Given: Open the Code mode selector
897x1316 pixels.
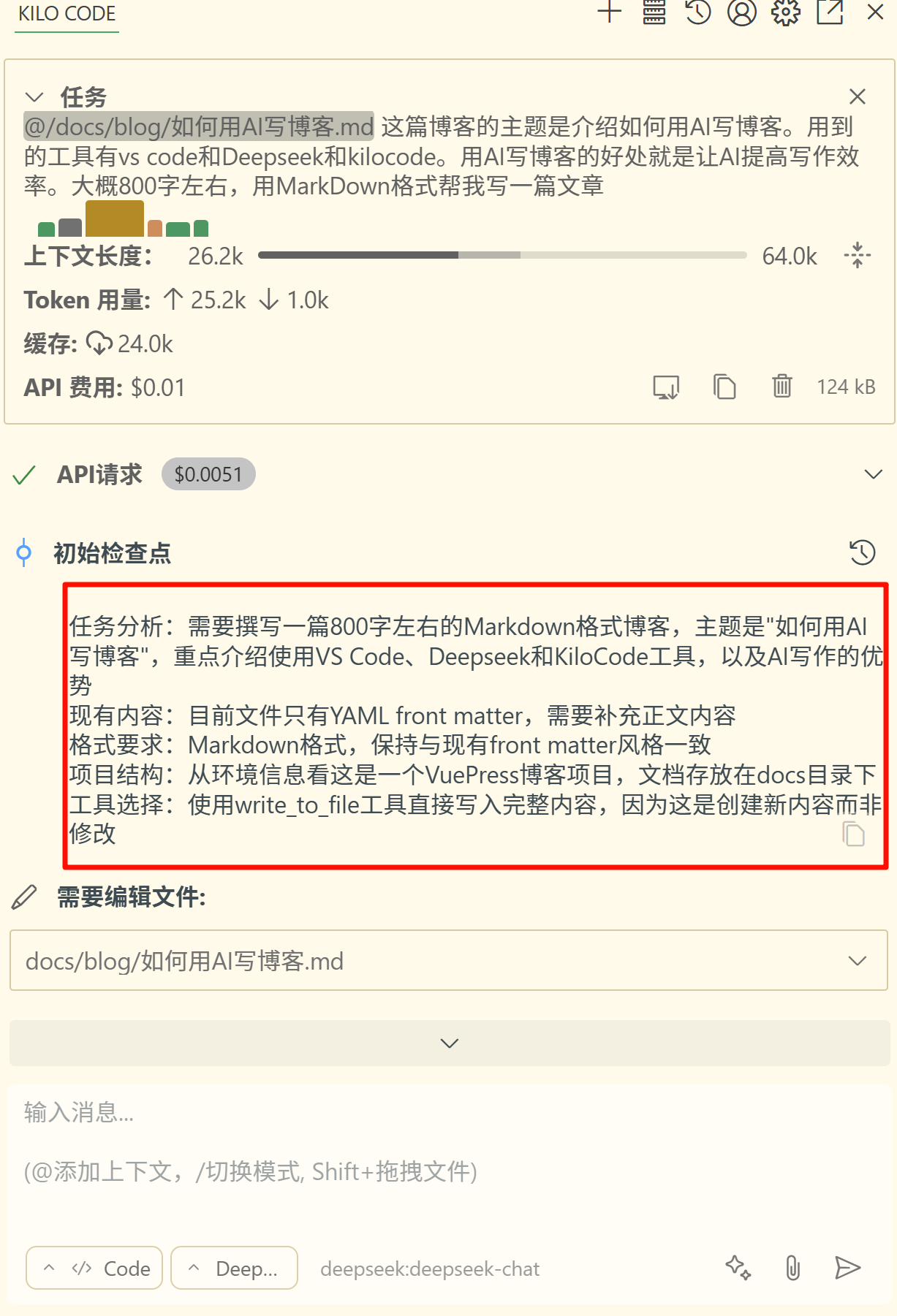Looking at the screenshot, I should click(x=94, y=1269).
